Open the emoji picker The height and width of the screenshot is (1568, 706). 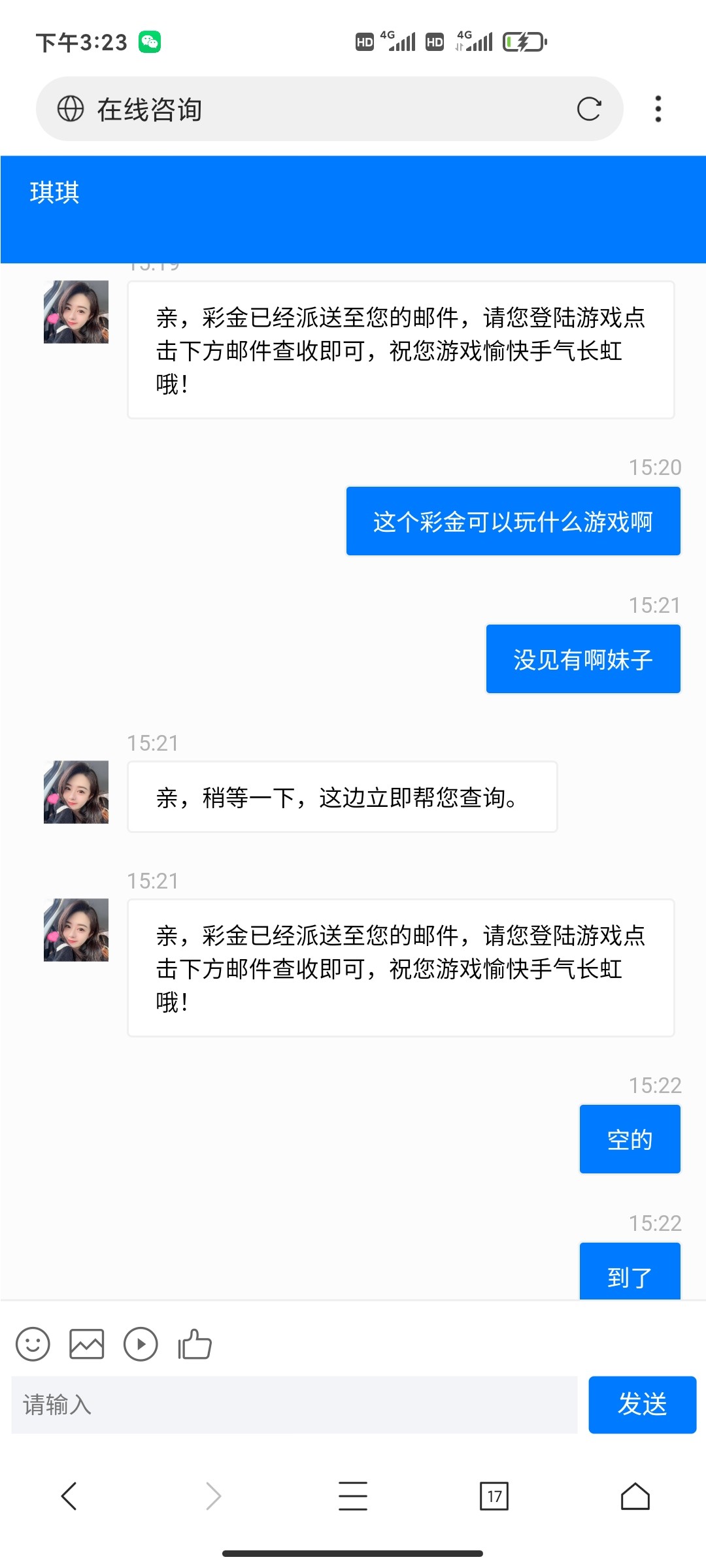click(33, 1344)
